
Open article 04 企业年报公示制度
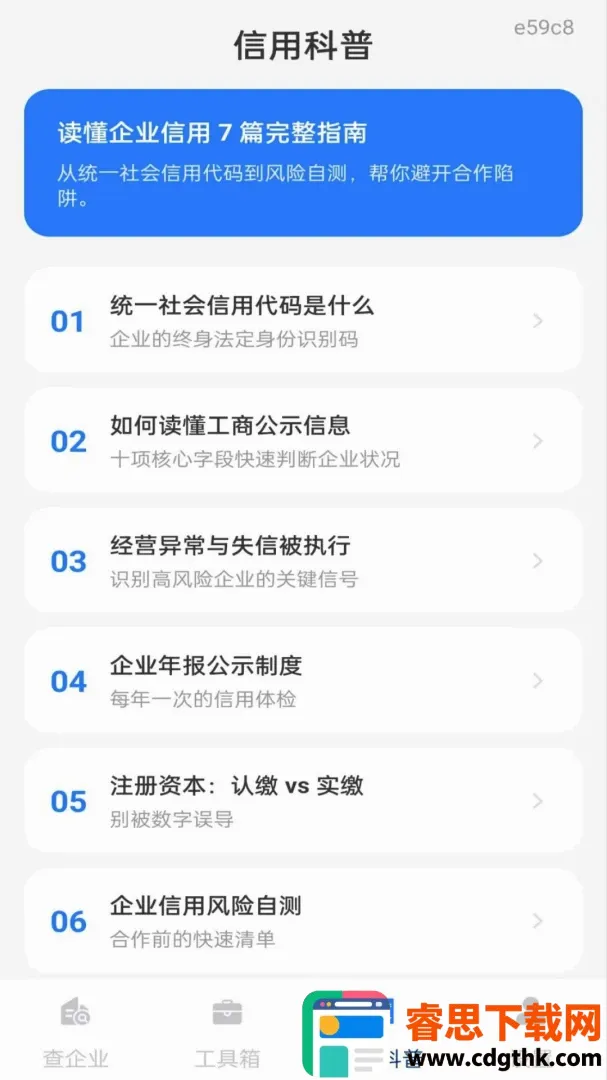tap(303, 681)
